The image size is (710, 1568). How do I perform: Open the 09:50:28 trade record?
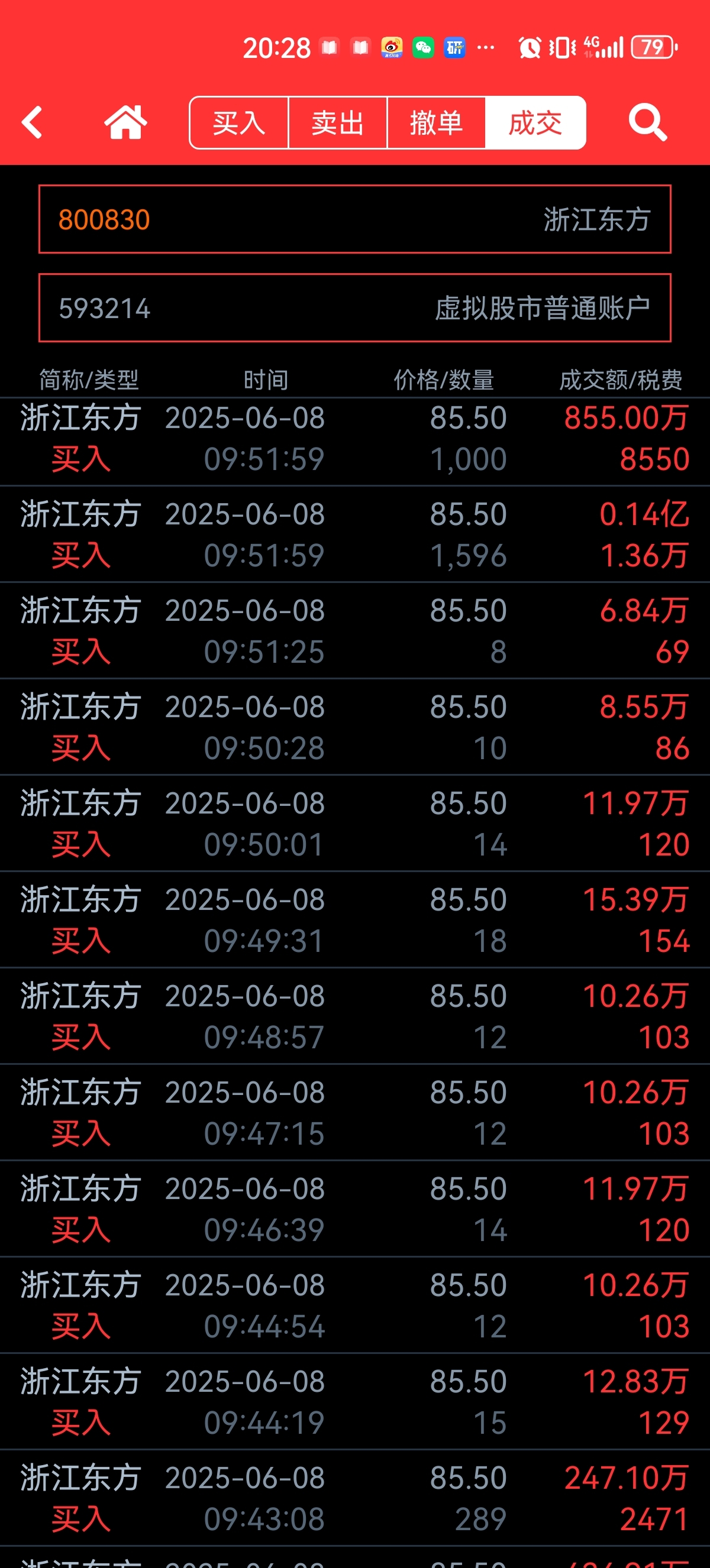point(355,727)
